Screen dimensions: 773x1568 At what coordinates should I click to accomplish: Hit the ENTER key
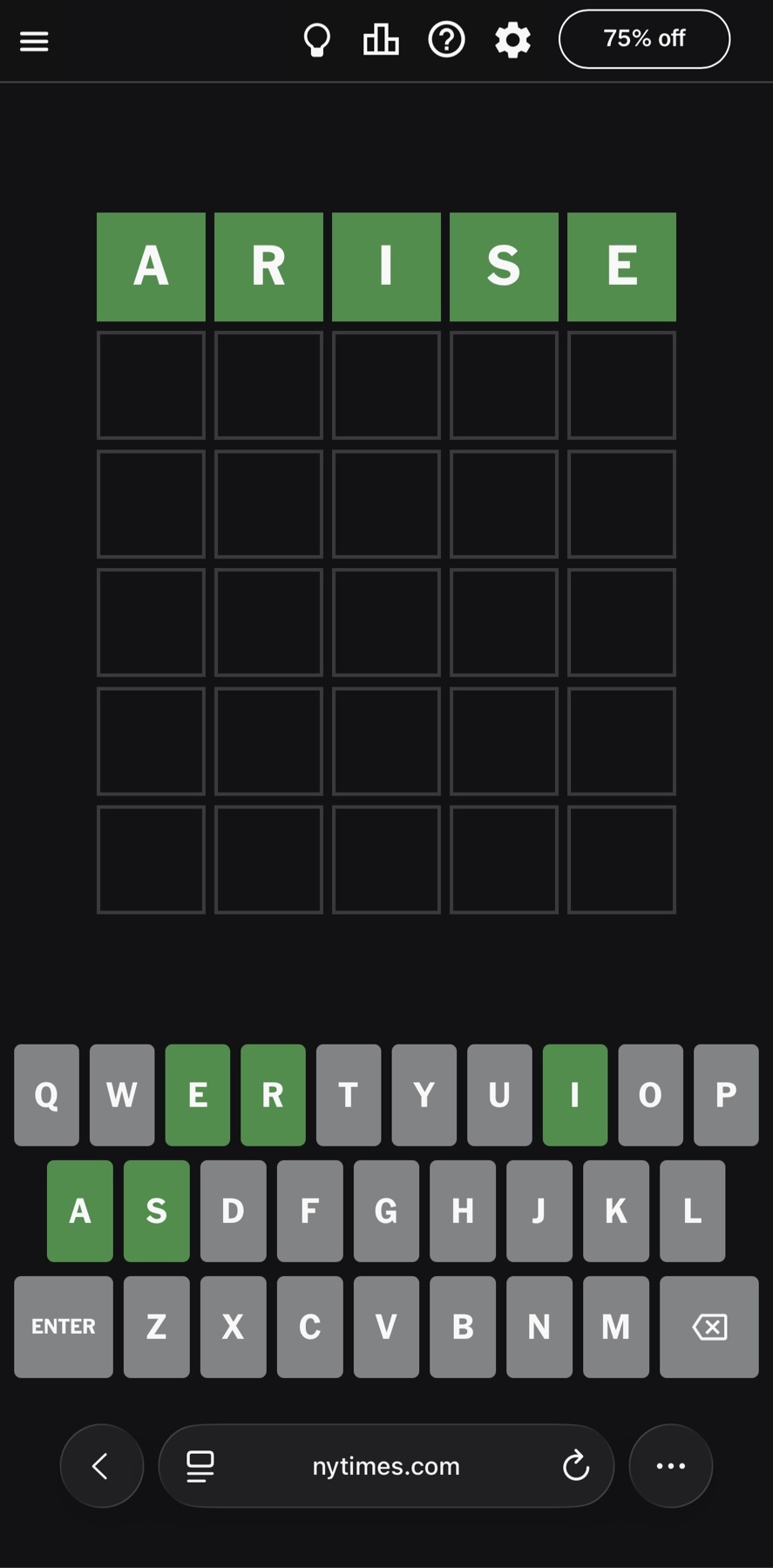click(64, 1327)
